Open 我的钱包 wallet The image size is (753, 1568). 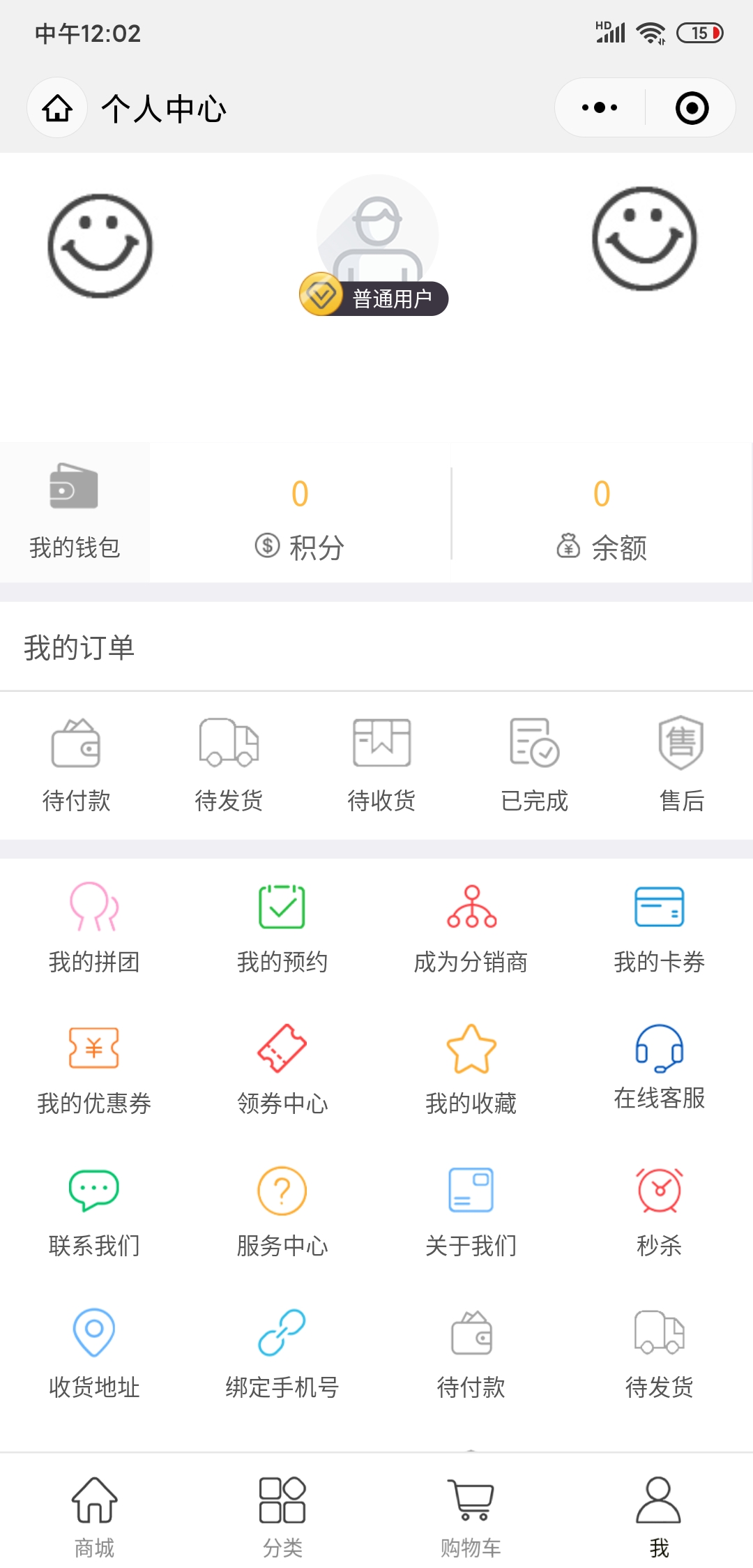point(75,512)
